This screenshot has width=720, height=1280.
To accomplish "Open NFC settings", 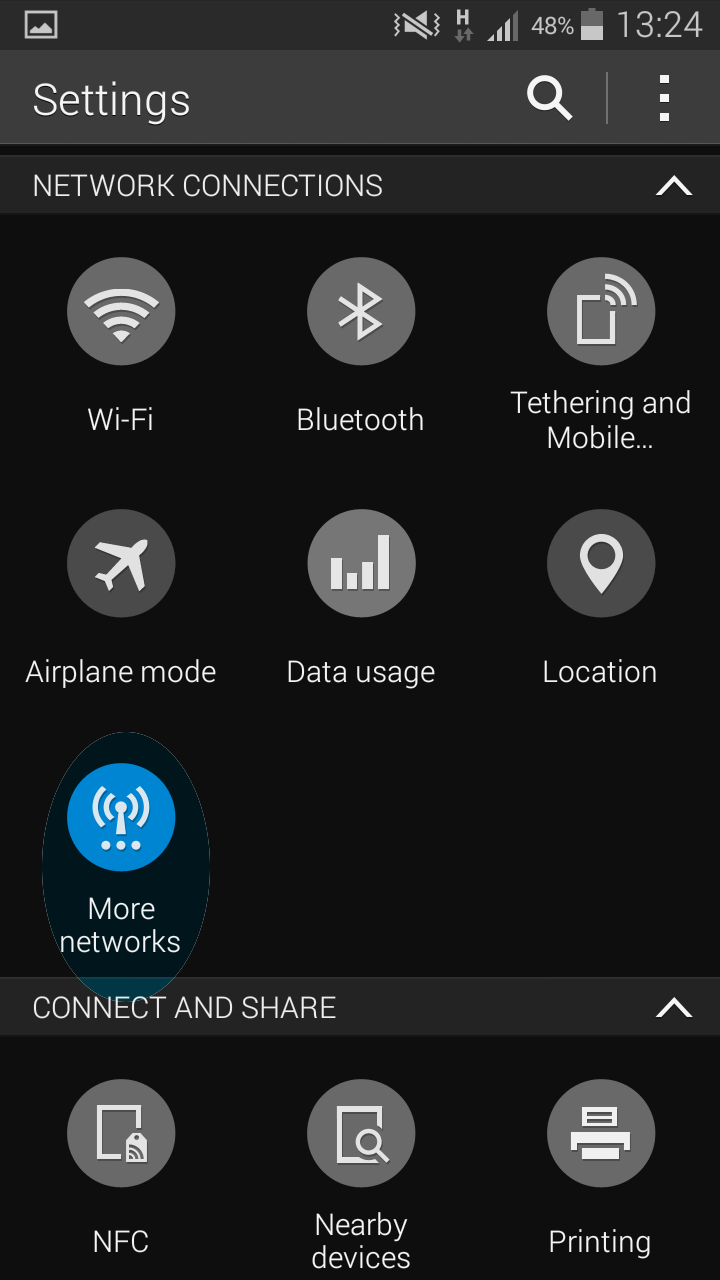I will 120,1168.
